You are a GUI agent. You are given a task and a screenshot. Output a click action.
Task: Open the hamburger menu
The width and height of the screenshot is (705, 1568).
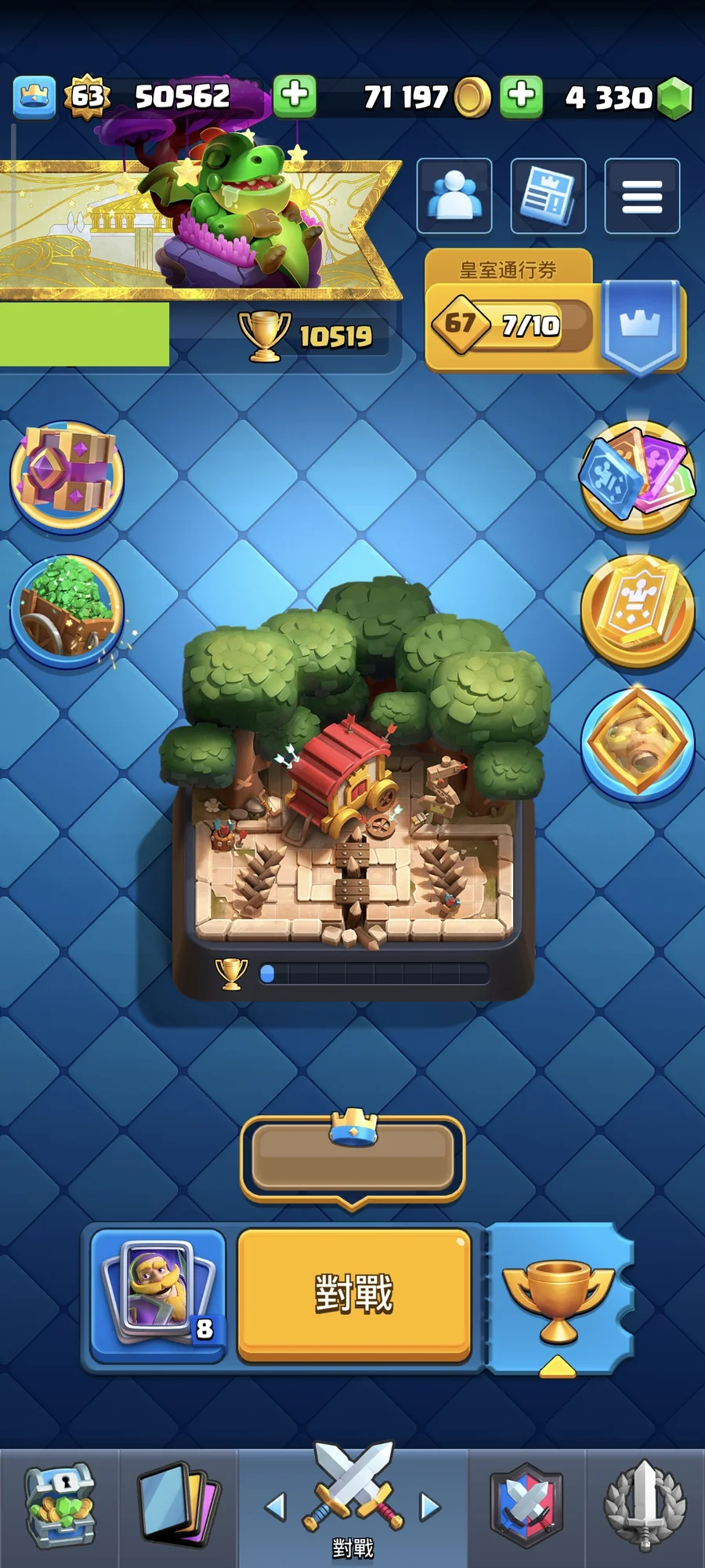[x=642, y=196]
